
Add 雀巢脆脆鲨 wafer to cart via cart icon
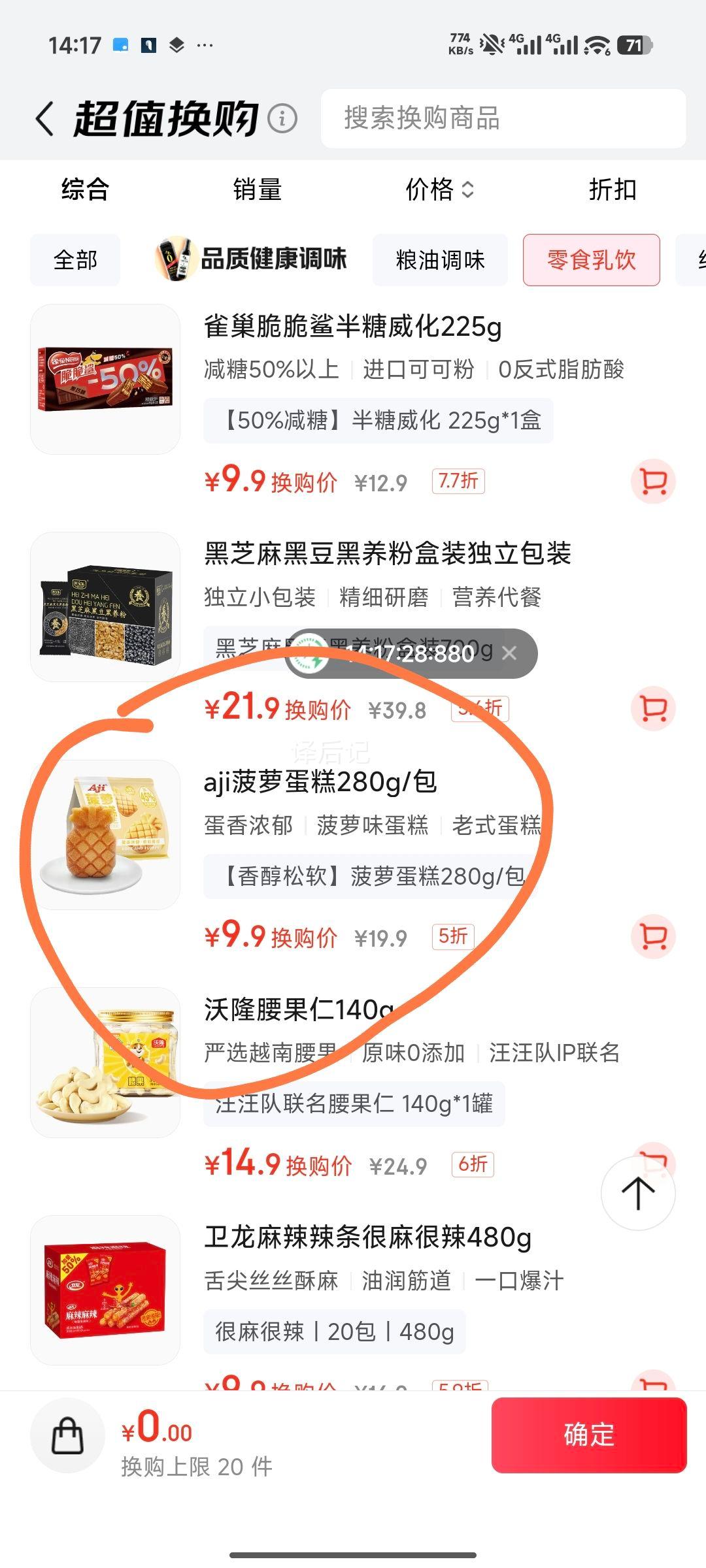(654, 482)
